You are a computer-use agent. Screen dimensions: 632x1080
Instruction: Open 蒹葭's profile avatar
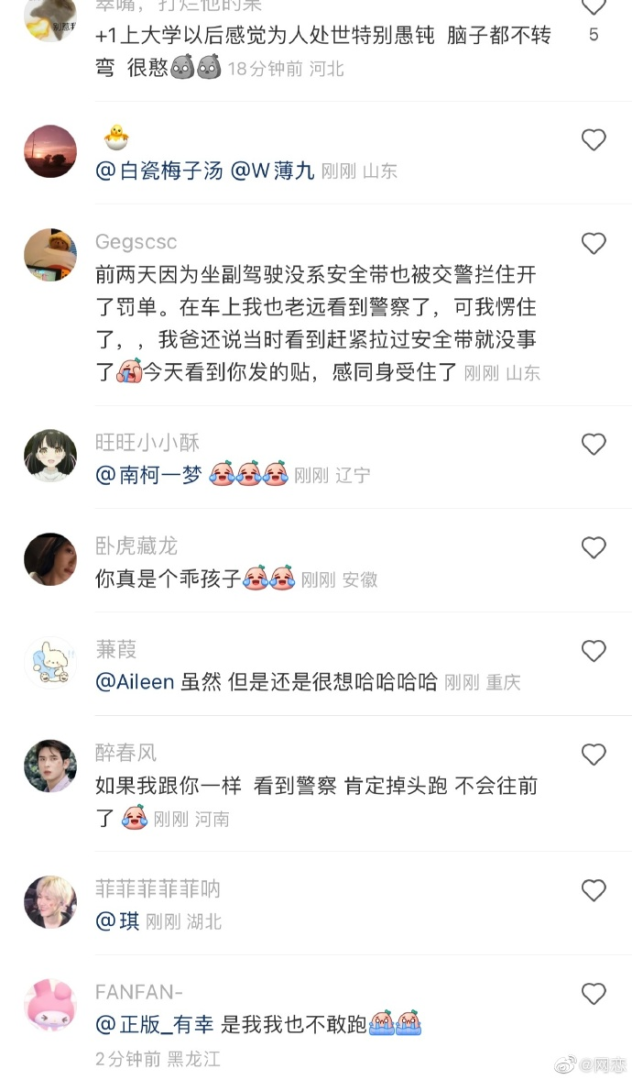50,663
